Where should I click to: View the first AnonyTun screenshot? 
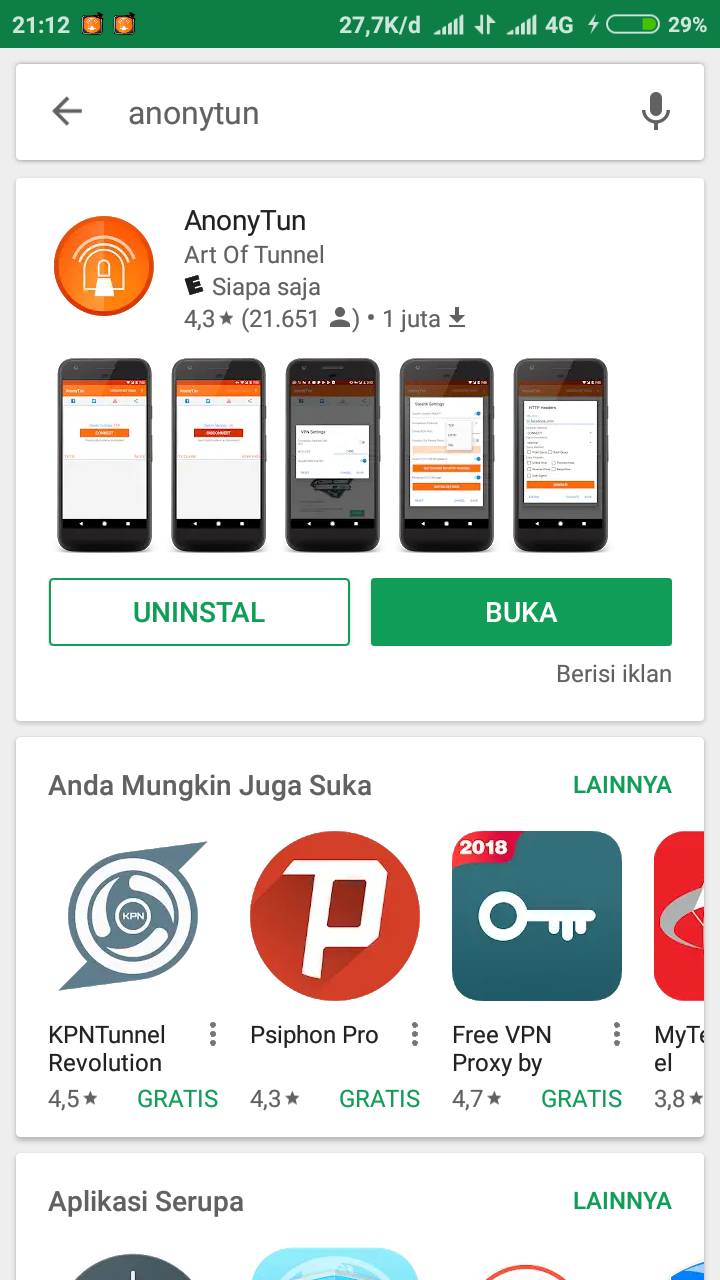(104, 455)
